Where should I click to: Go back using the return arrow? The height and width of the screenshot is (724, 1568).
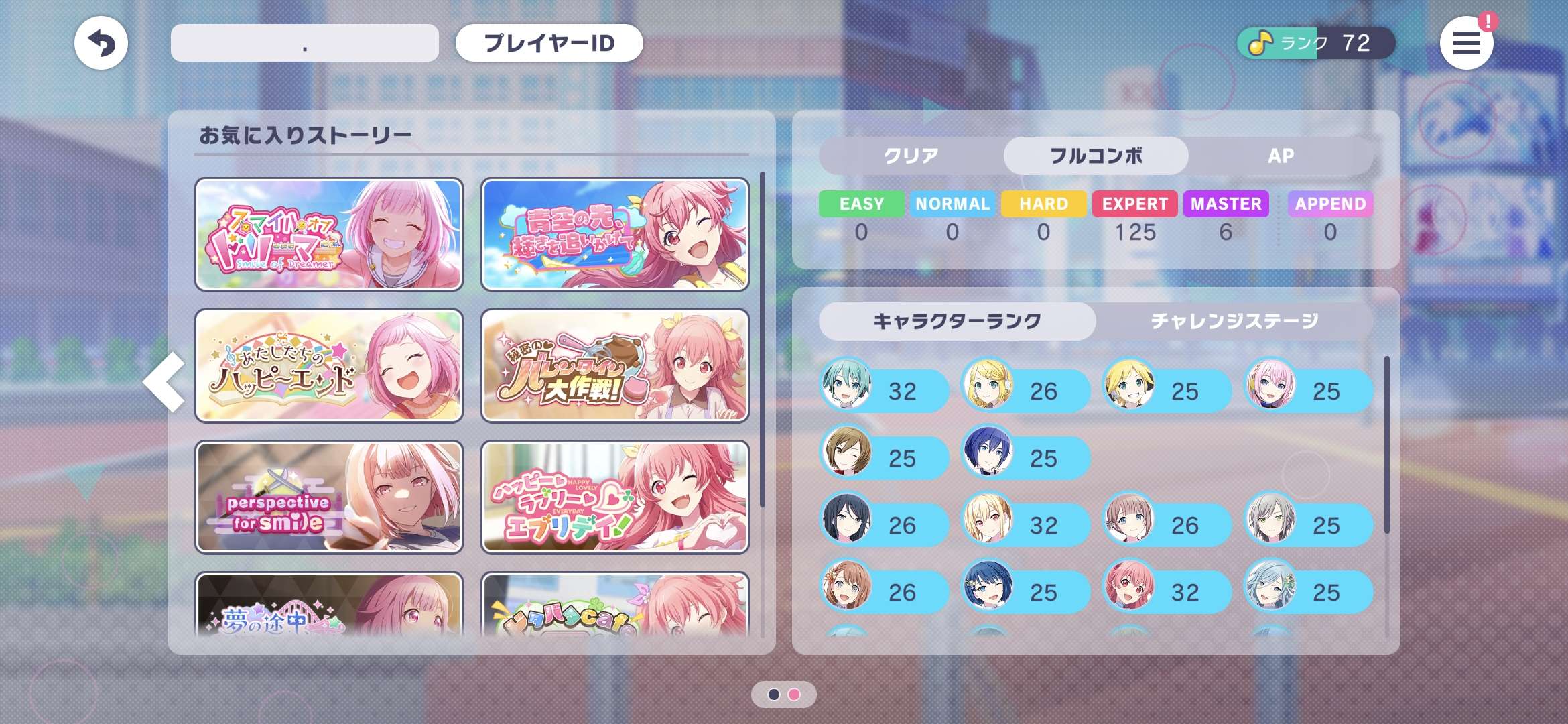point(101,44)
